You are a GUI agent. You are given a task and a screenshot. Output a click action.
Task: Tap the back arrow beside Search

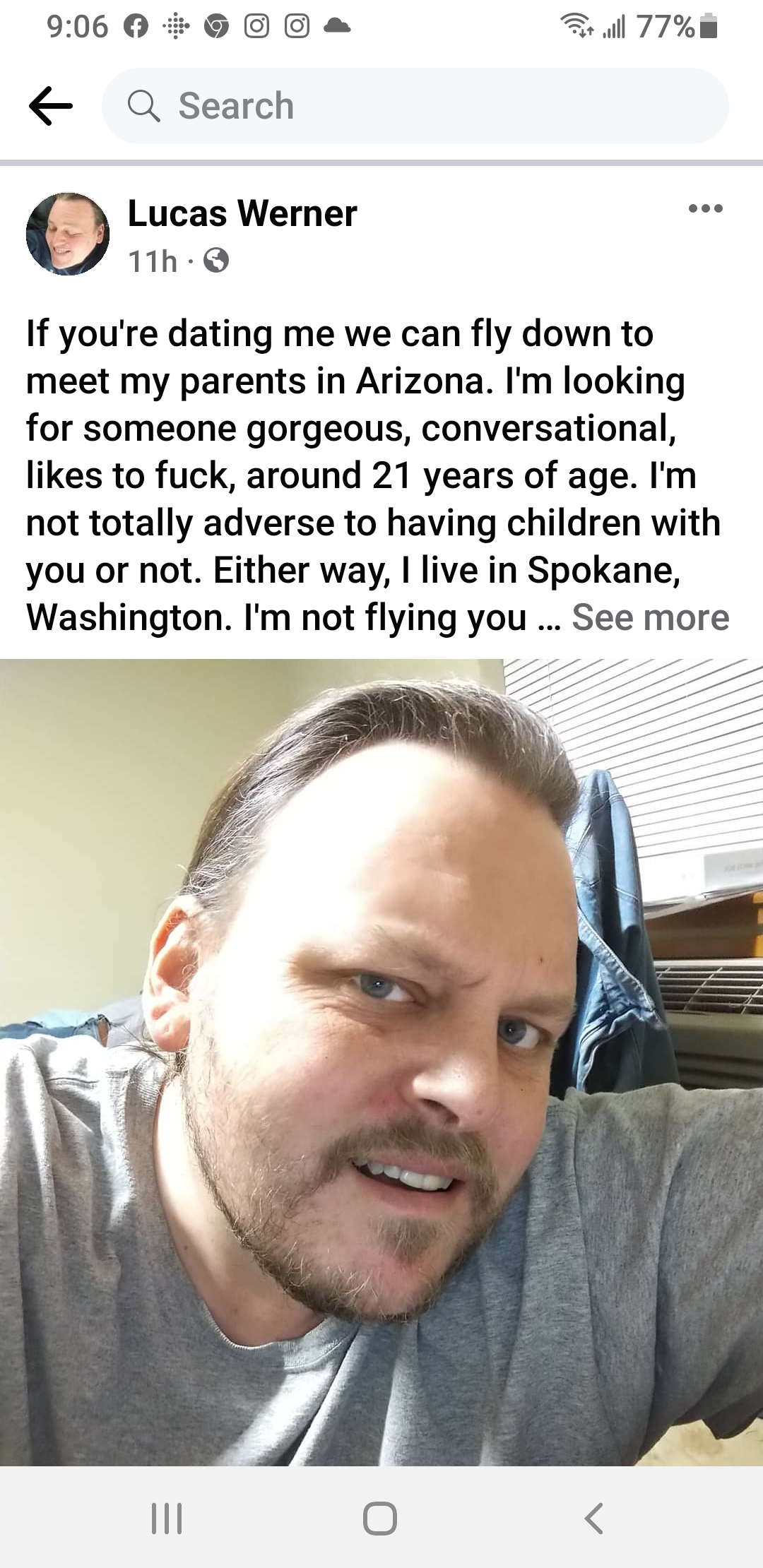51,106
